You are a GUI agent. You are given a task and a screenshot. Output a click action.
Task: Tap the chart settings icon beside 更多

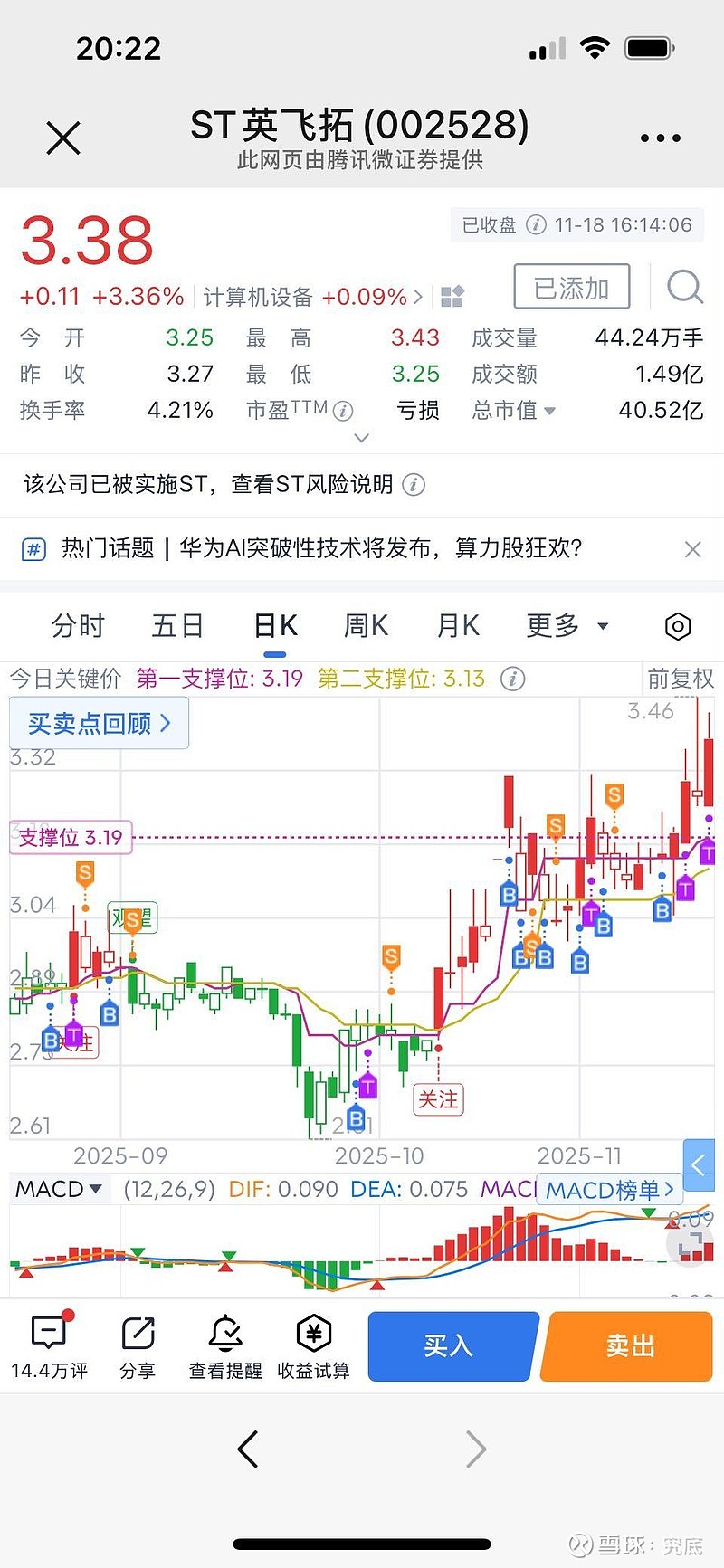[x=677, y=626]
